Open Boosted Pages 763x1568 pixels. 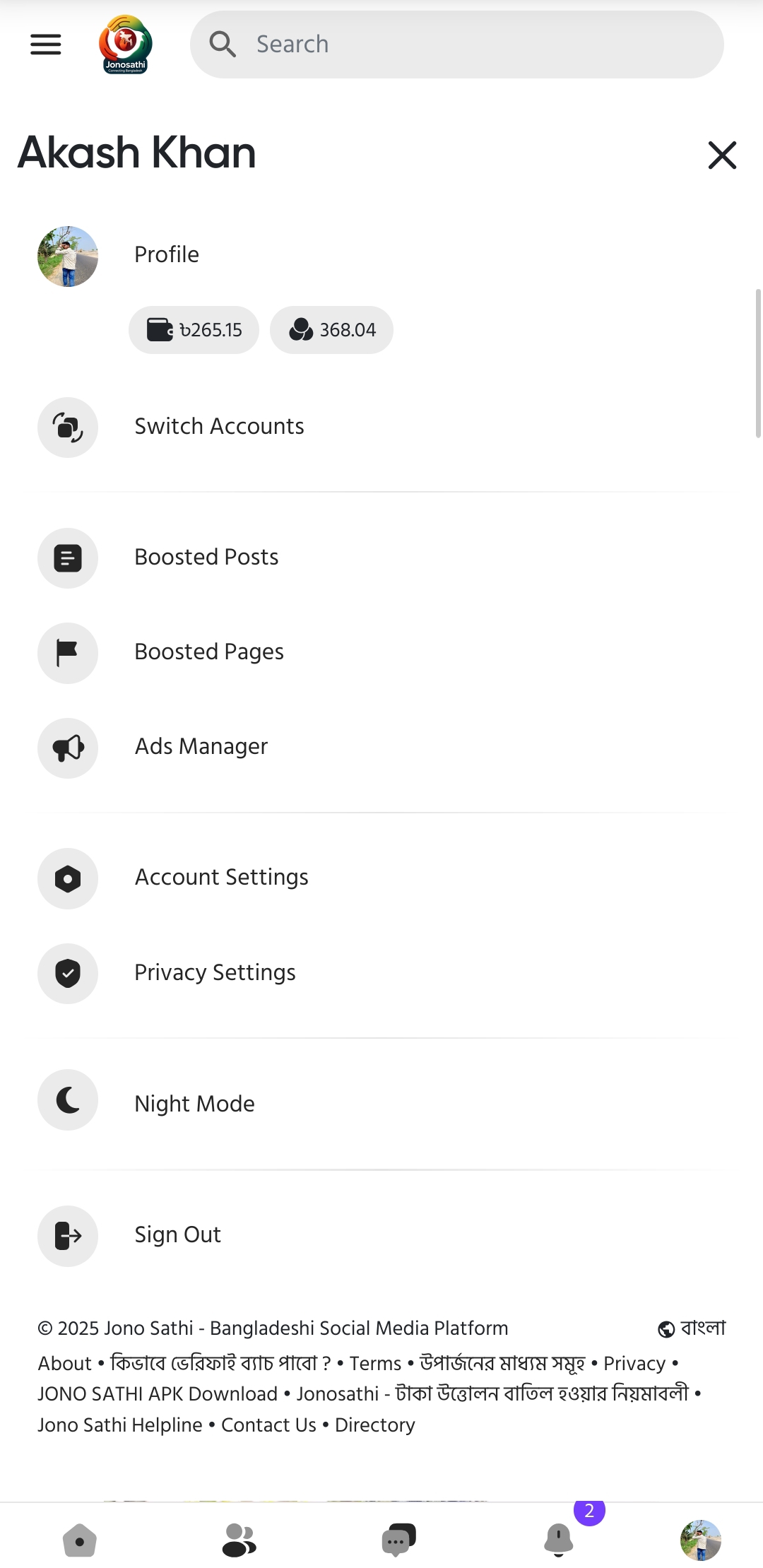[x=381, y=652]
